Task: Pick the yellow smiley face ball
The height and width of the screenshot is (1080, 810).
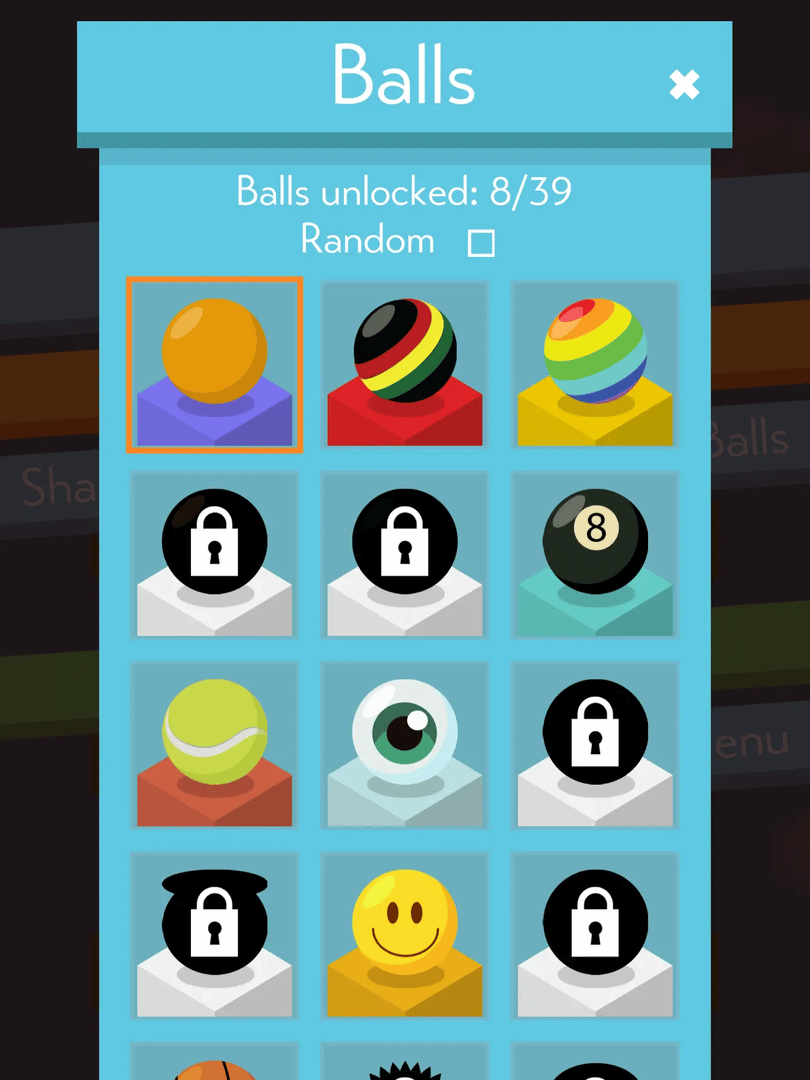Action: [x=404, y=935]
